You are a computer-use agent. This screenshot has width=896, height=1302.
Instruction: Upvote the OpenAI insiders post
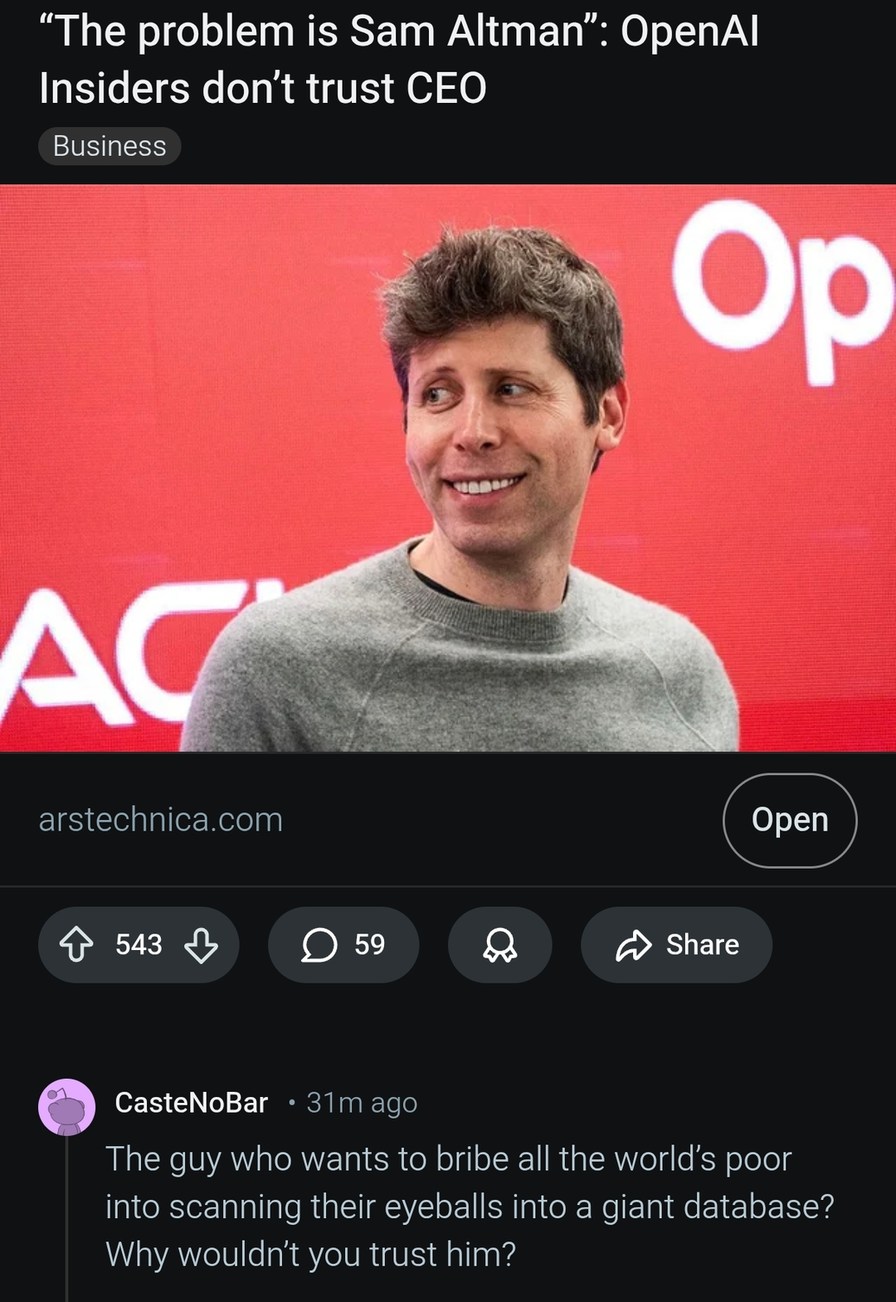pos(77,944)
